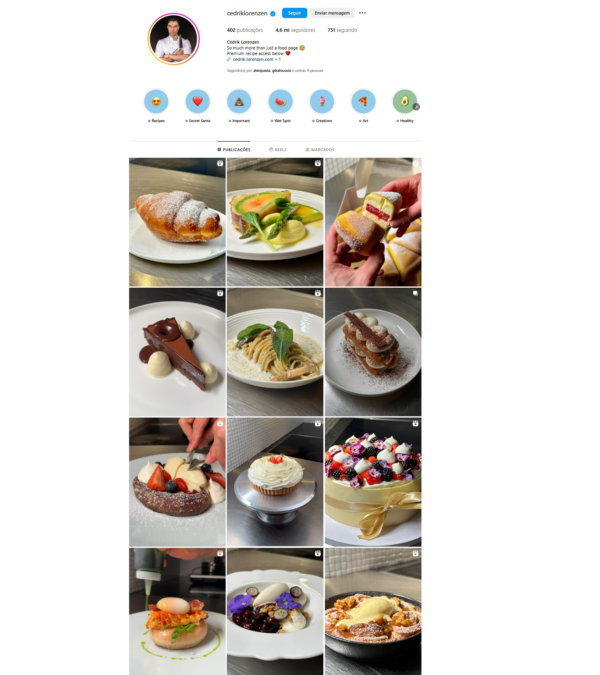600x675 pixels.
Task: Open the seguindo list
Action: pyautogui.click(x=342, y=30)
